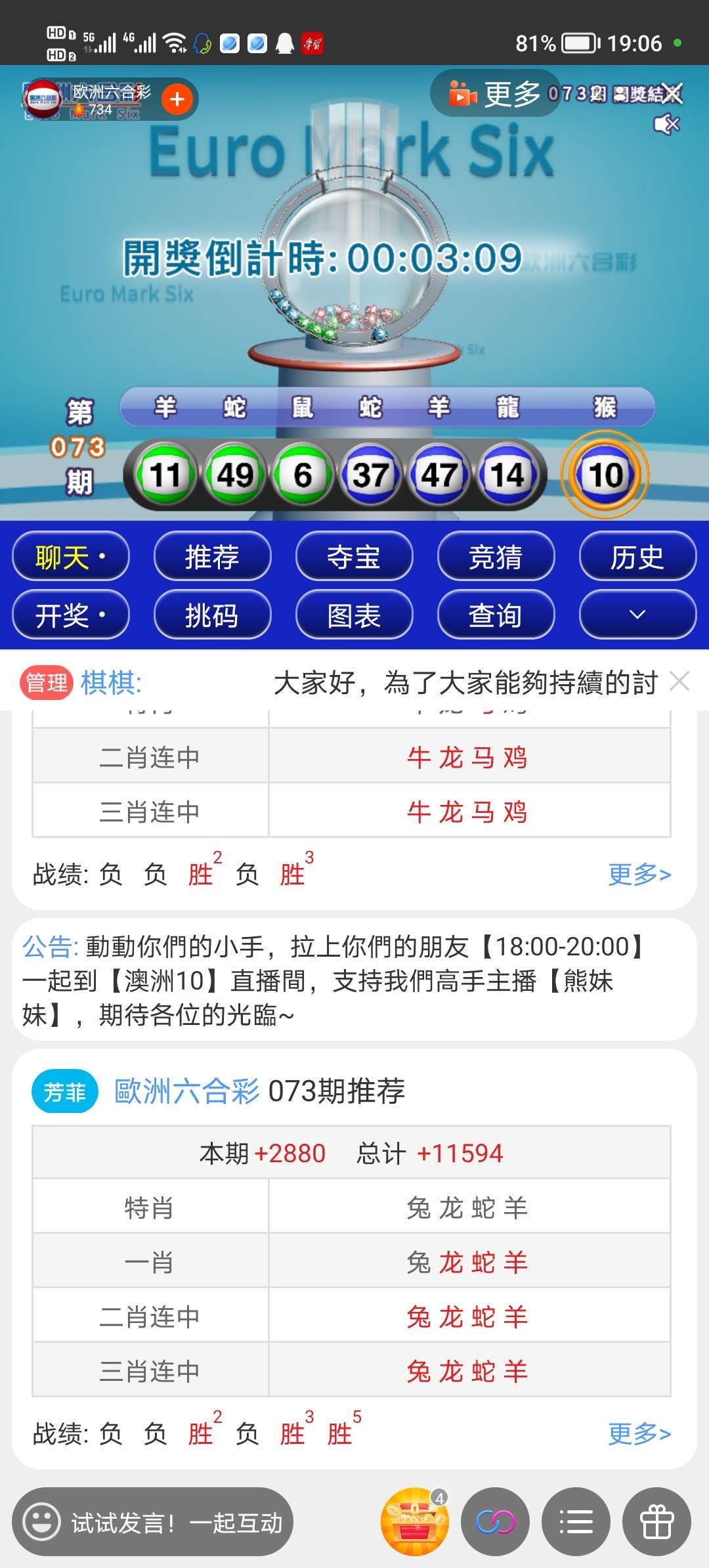This screenshot has height=1568, width=709.
Task: Open 更多 records under 芳菲's recommendation
Action: tap(639, 1433)
